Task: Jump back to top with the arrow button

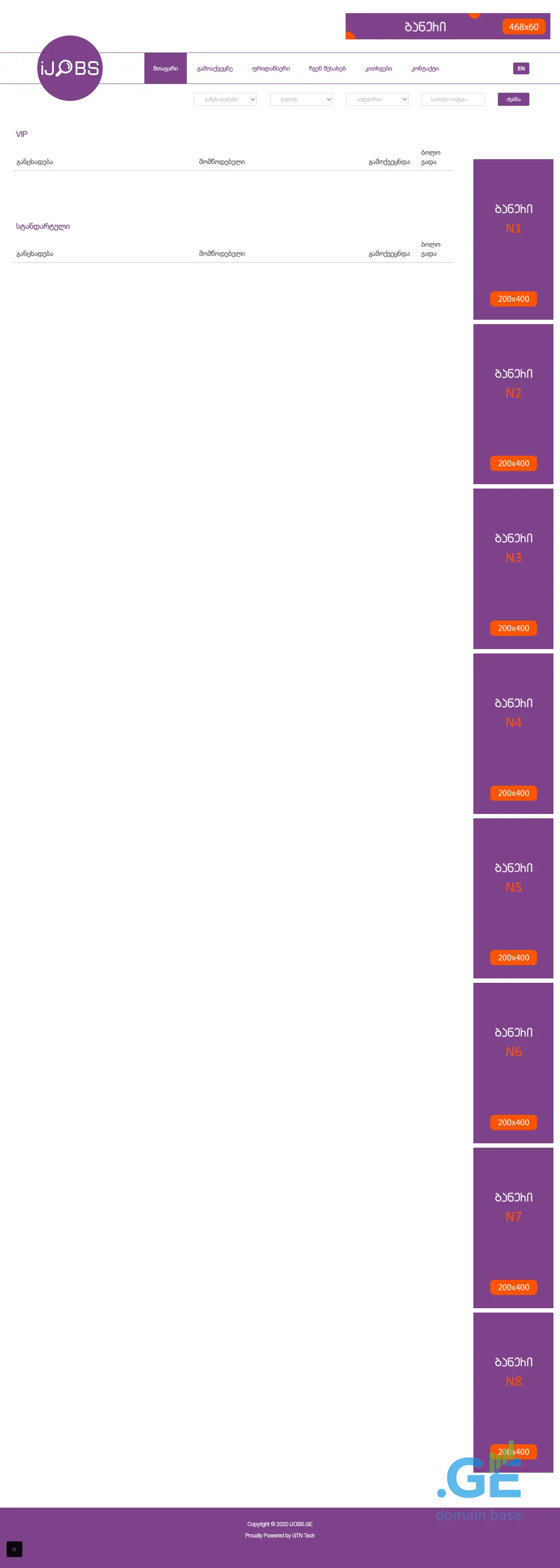Action: [x=14, y=1549]
